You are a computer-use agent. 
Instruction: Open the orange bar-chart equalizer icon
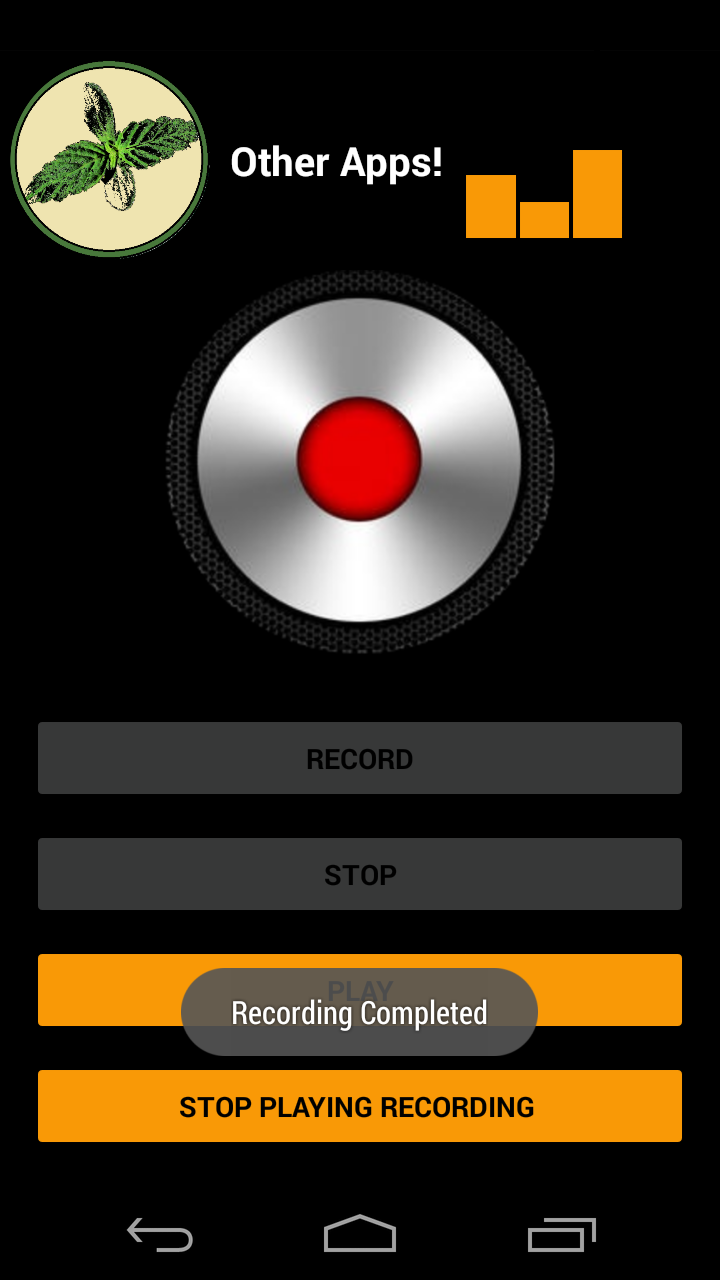tap(543, 195)
